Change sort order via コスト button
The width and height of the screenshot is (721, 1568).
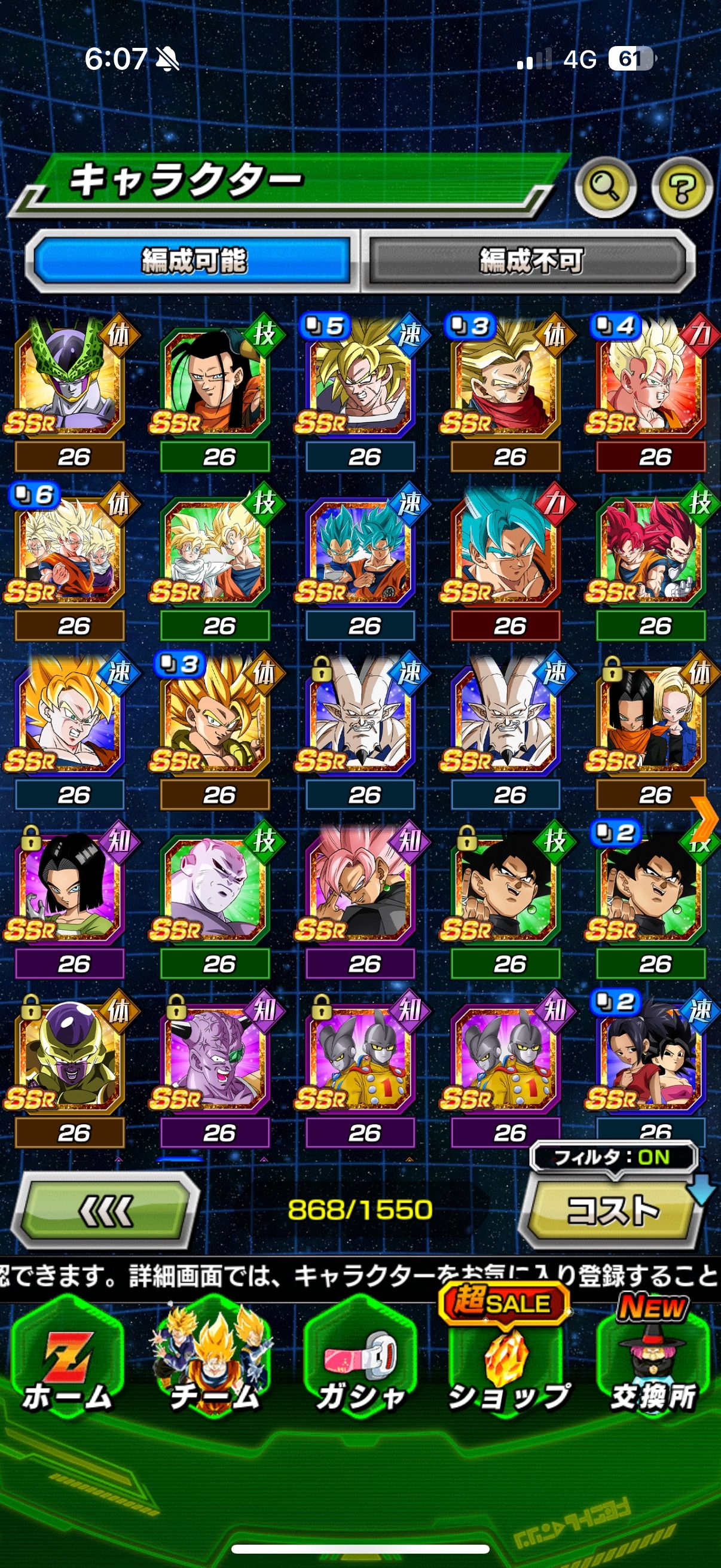coord(612,1210)
